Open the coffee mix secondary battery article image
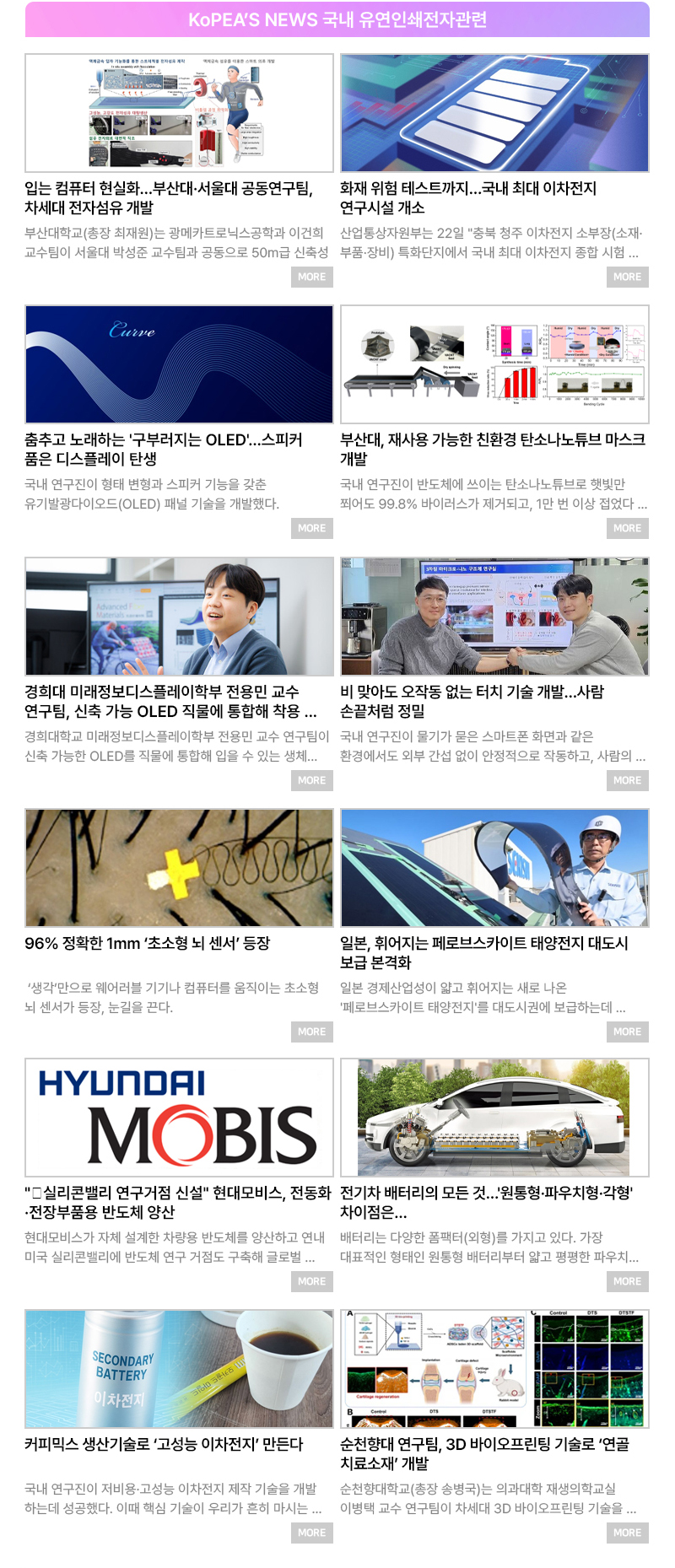Screen dimensions: 675x1568 [179, 1369]
